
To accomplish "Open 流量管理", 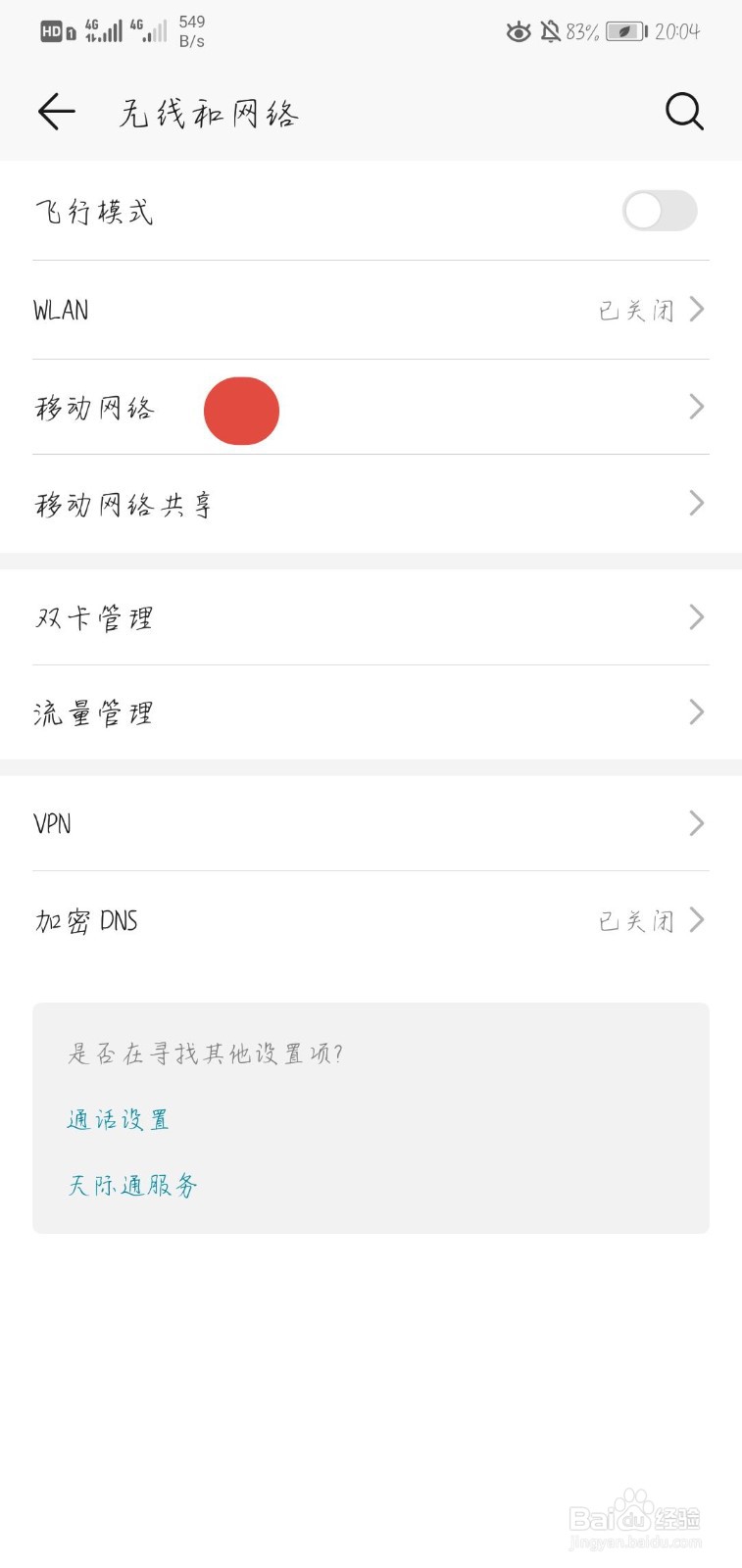I will (x=371, y=712).
